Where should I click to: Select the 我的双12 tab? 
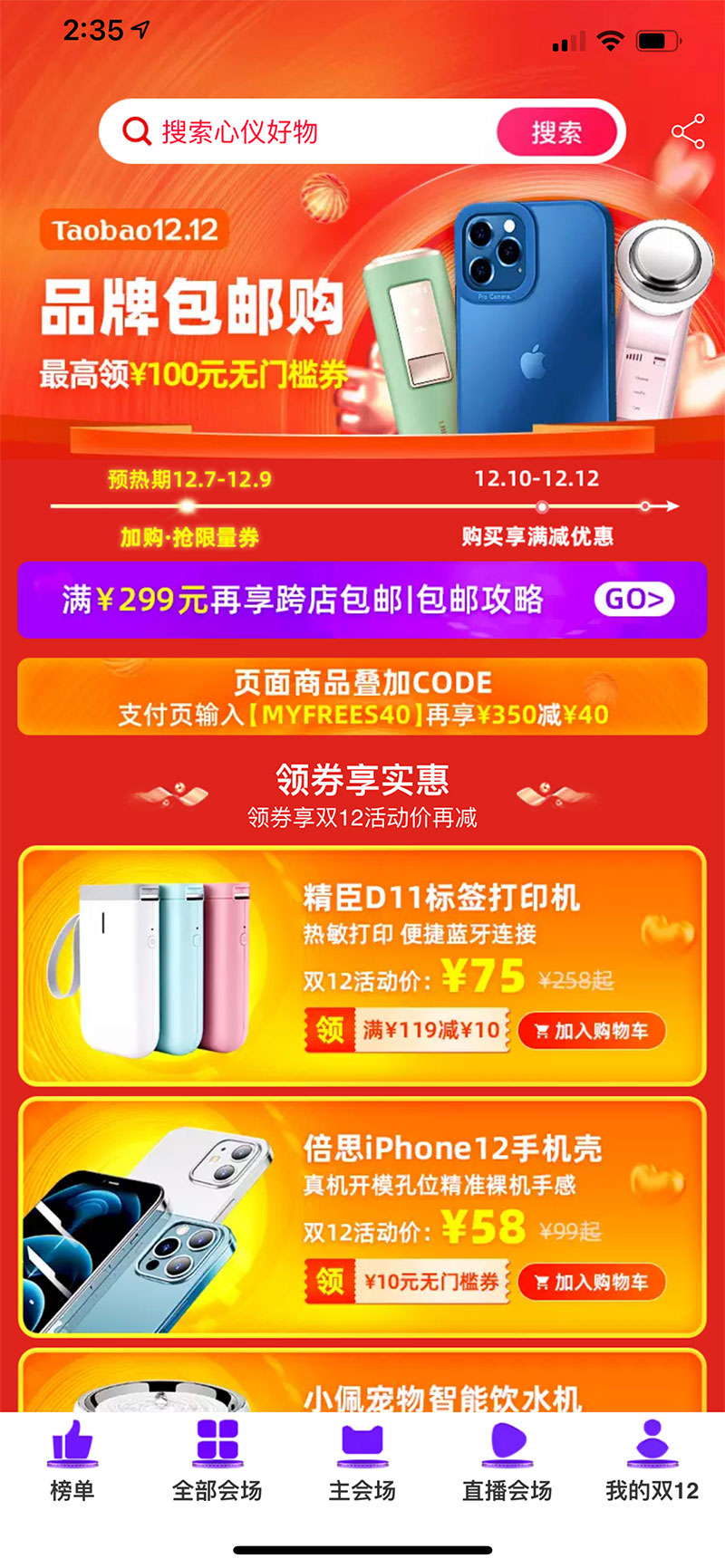(x=652, y=1460)
